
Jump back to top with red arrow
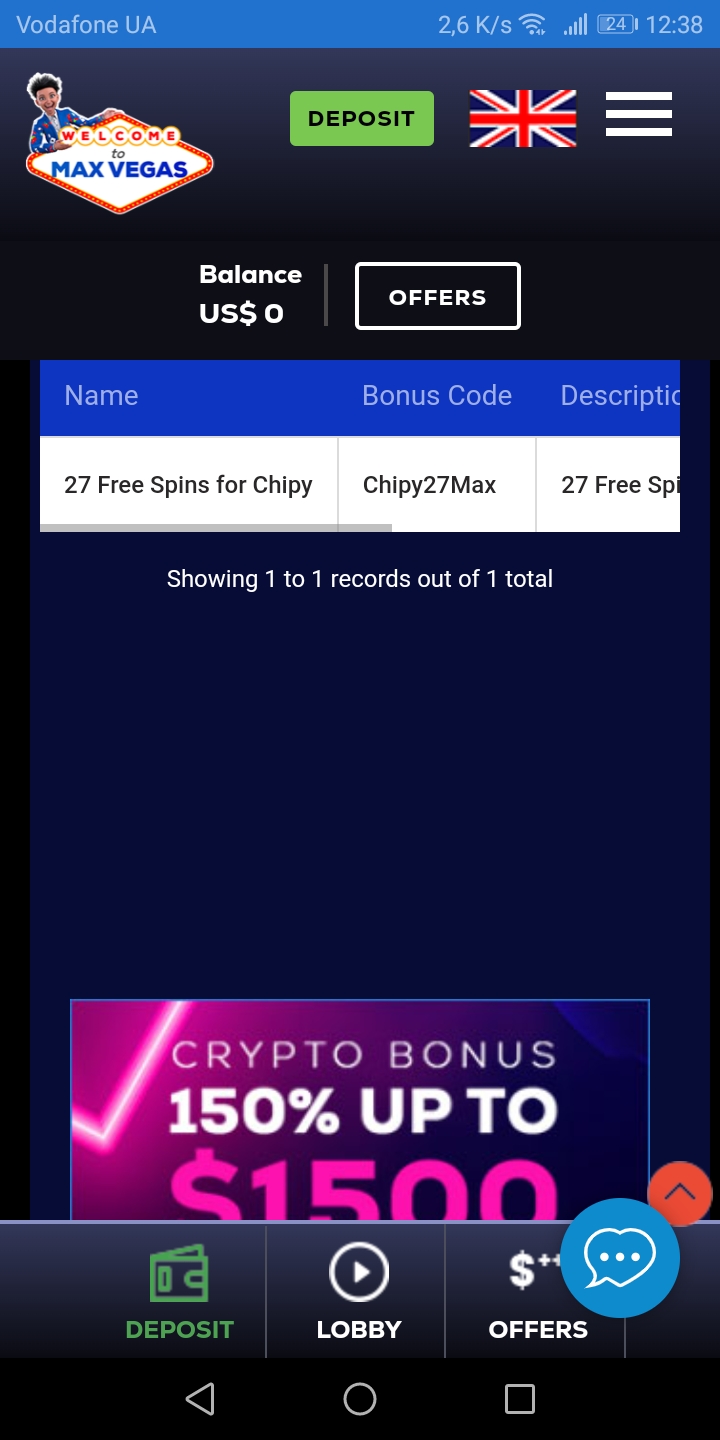tap(679, 1192)
